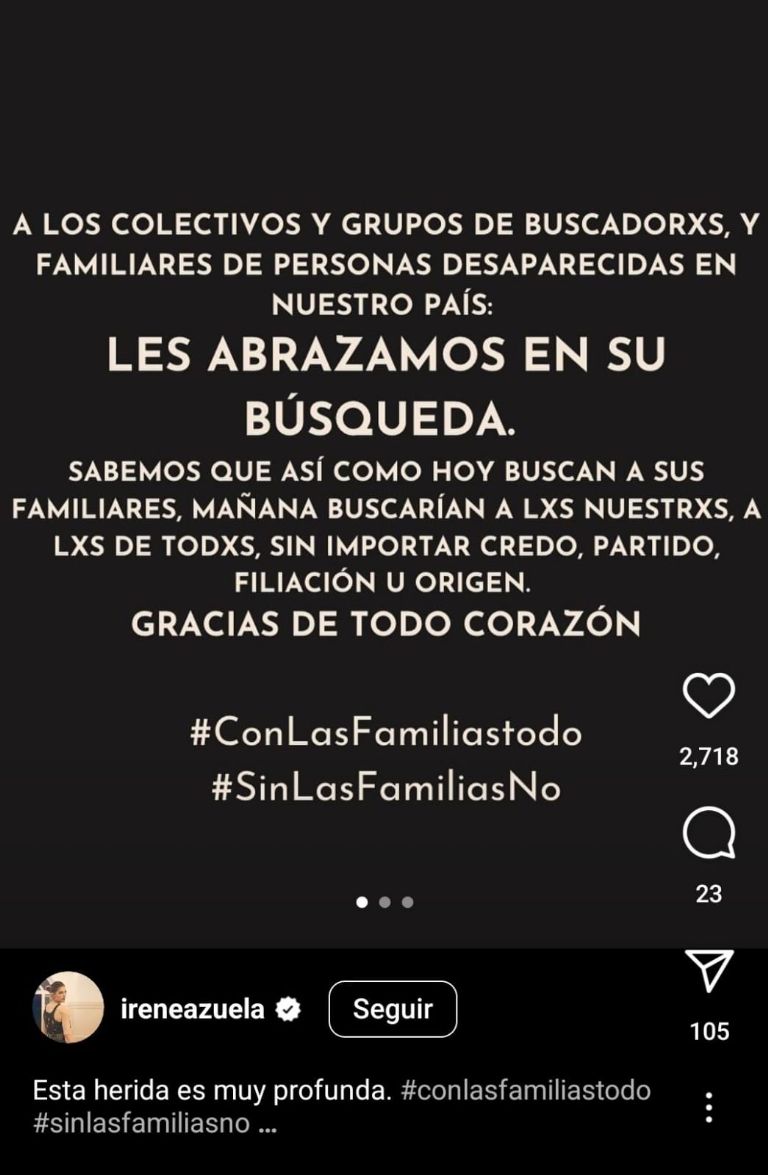Tap the irenezuela username
Viewport: 768px width, 1175px height.
192,1010
